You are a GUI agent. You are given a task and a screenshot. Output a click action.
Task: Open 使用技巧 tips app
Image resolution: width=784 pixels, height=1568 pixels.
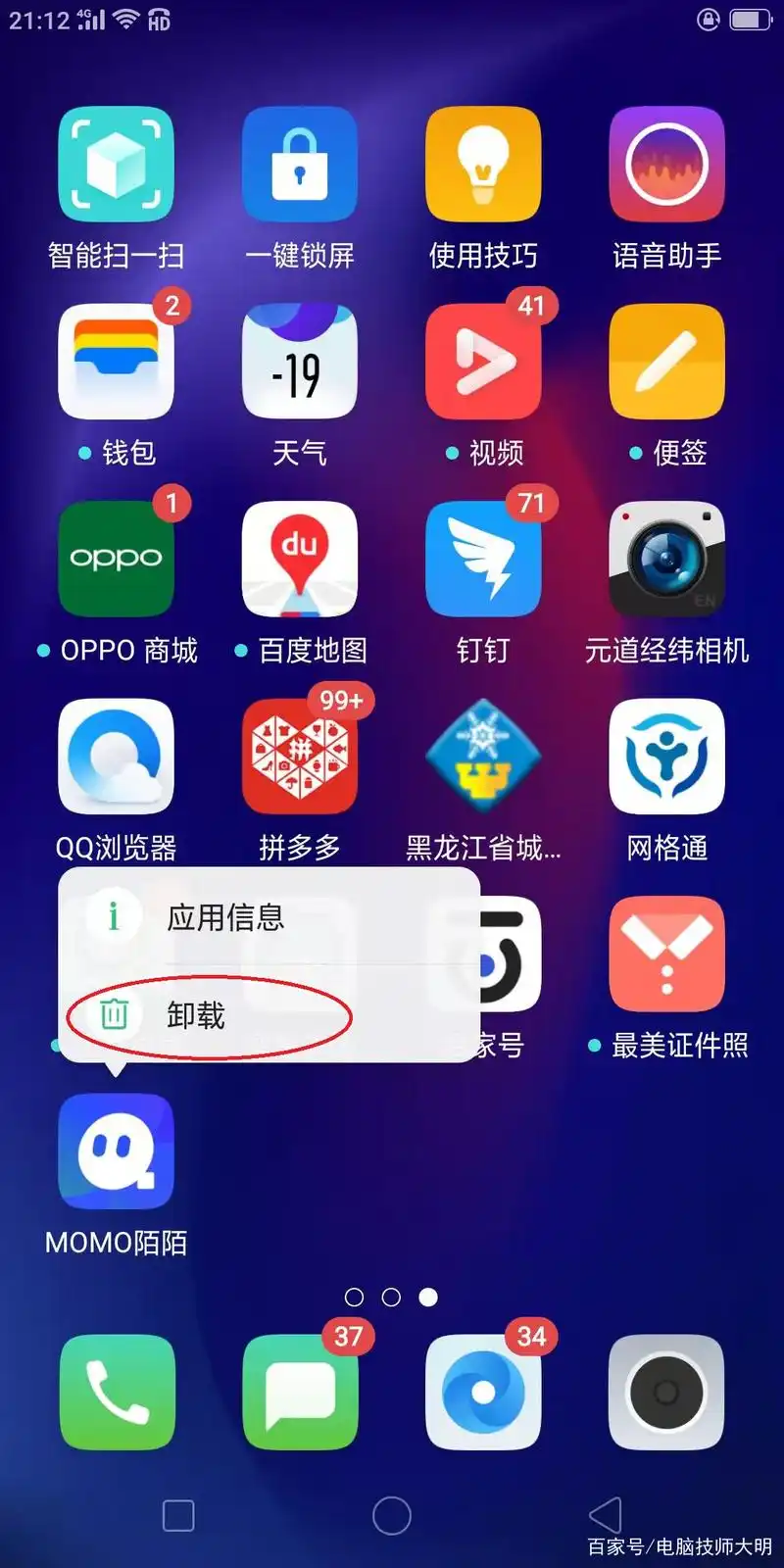tap(482, 165)
